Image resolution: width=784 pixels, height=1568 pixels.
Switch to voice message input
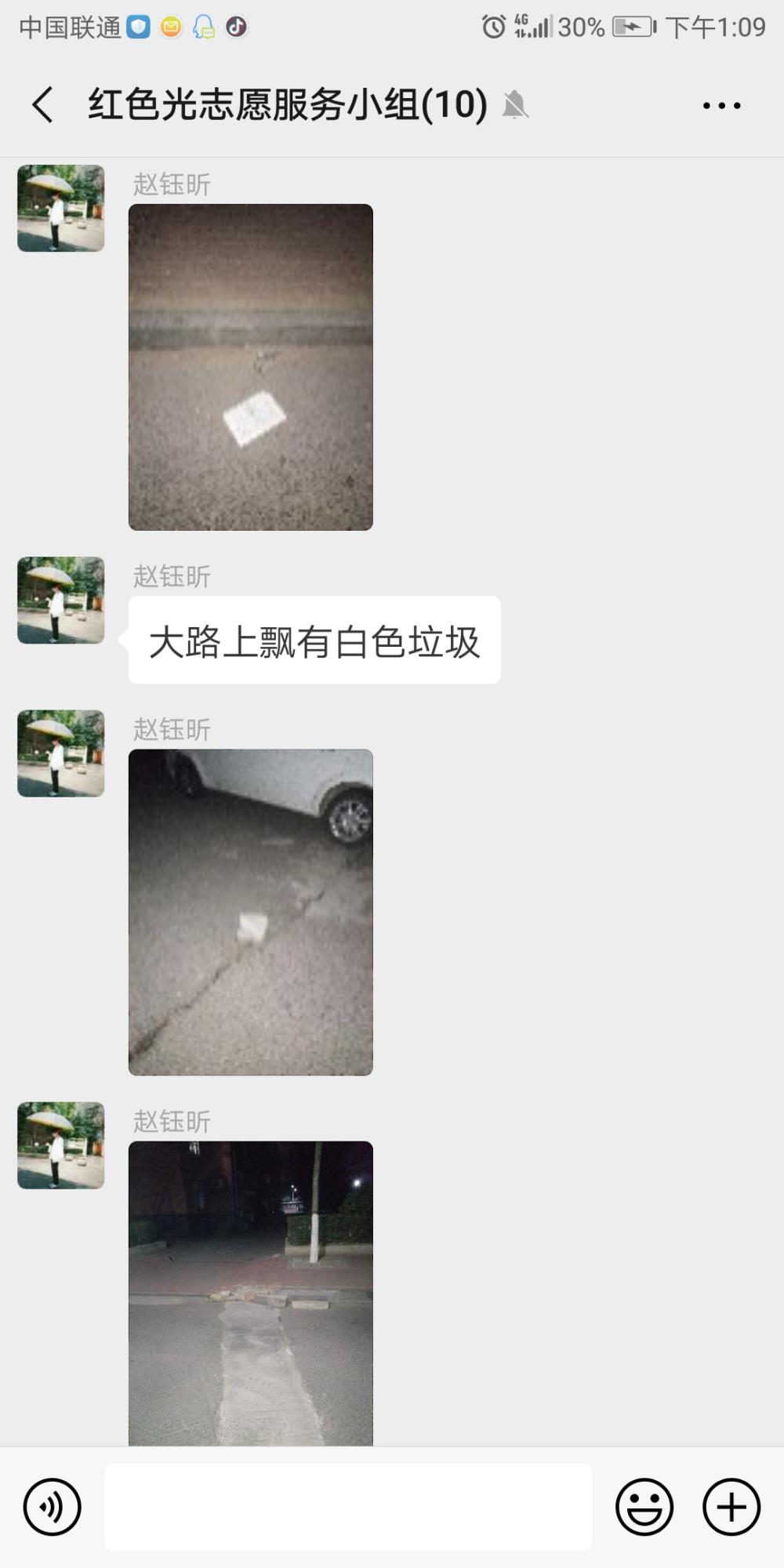52,1507
